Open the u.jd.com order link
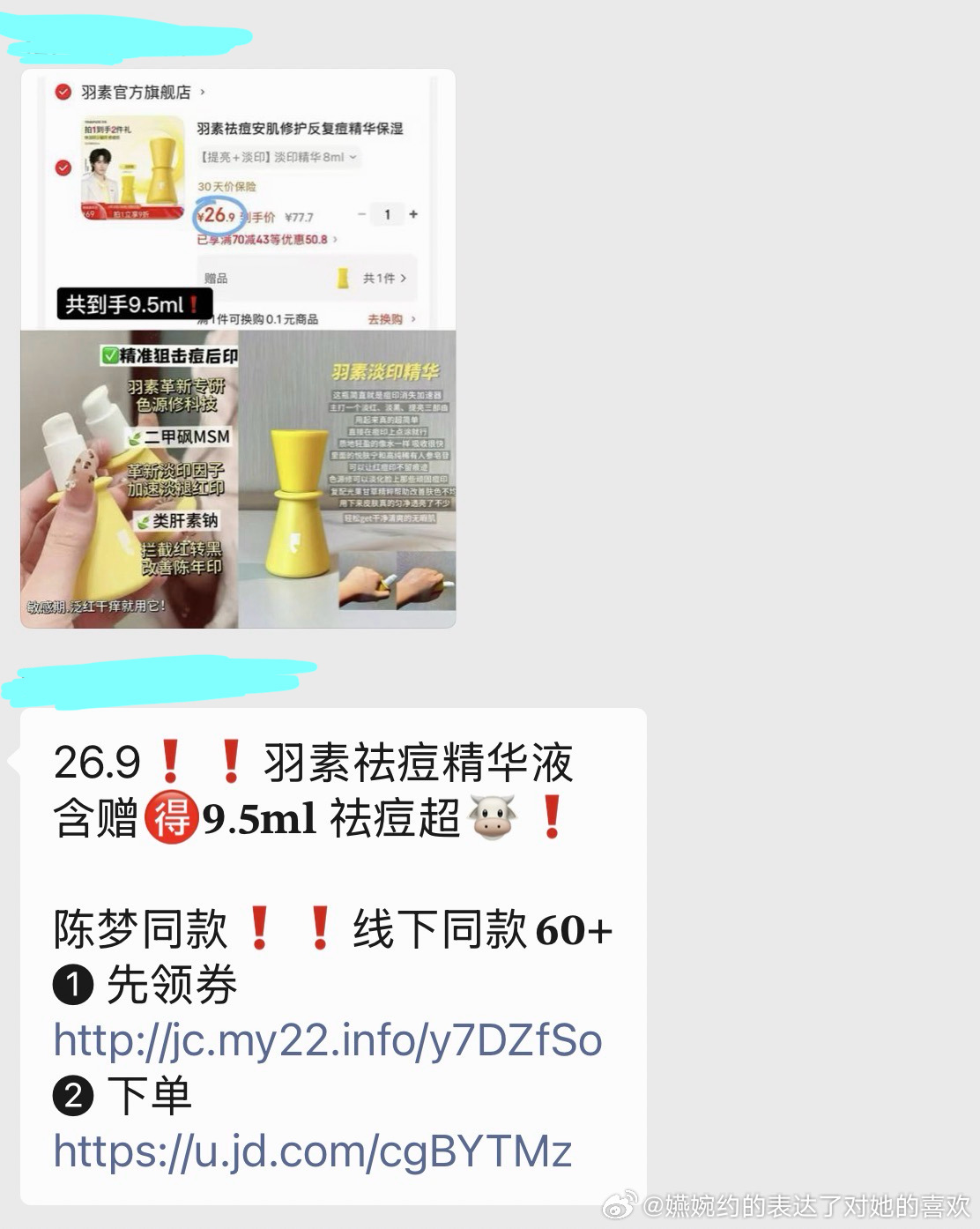 coord(310,1151)
